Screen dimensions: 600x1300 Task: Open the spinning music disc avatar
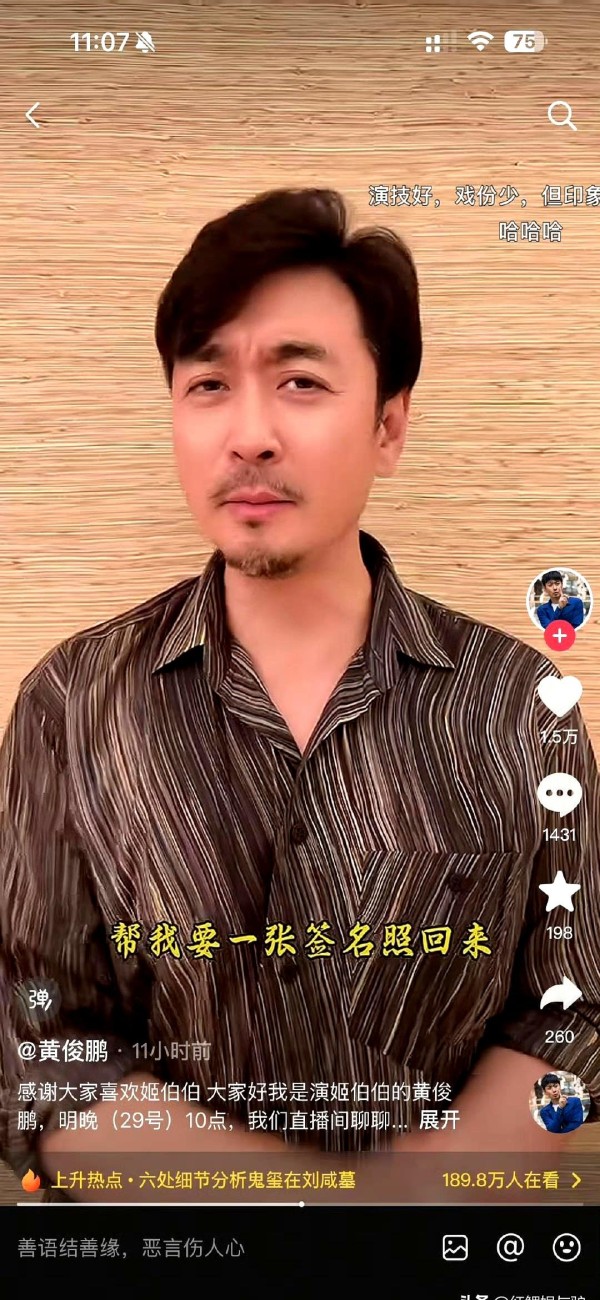coord(559,1102)
